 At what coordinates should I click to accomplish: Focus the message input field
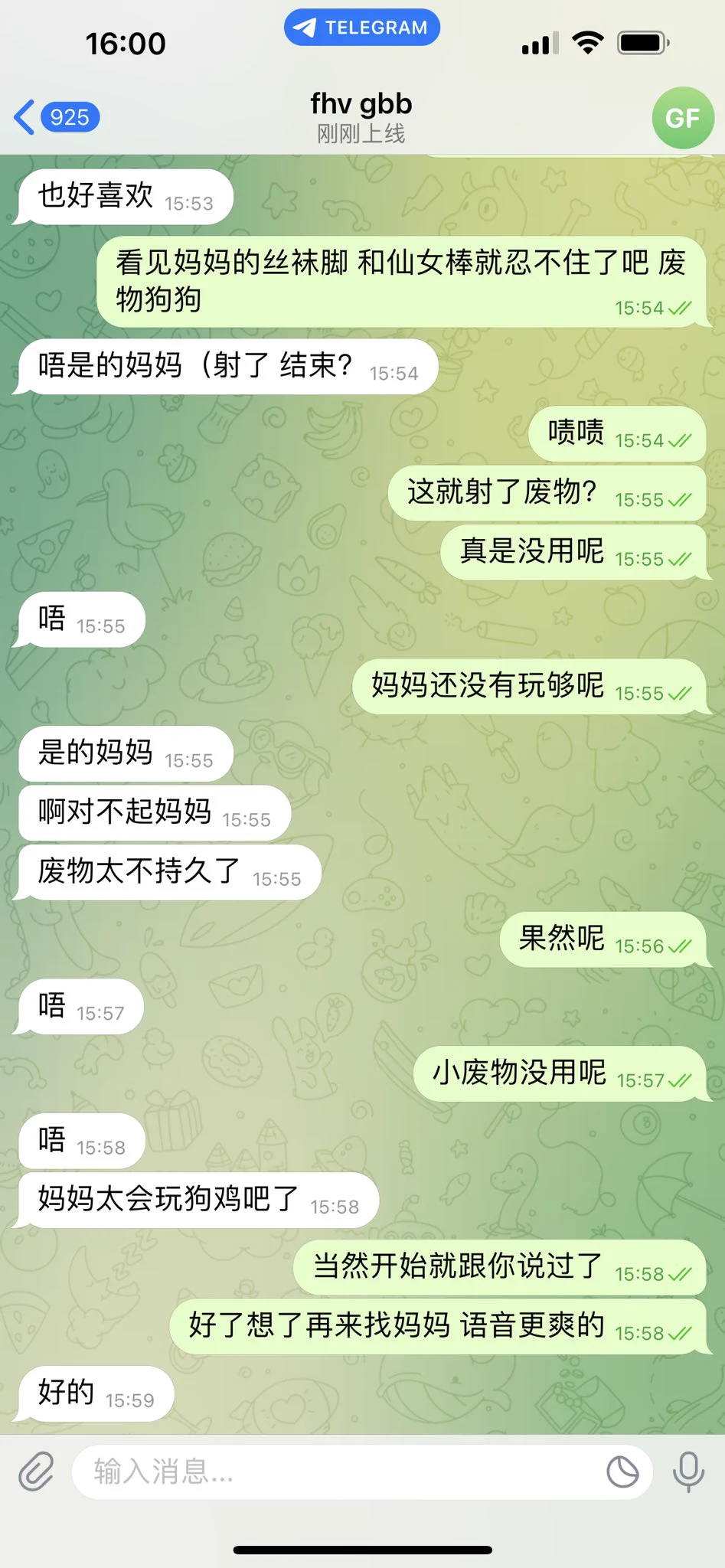[337, 1472]
